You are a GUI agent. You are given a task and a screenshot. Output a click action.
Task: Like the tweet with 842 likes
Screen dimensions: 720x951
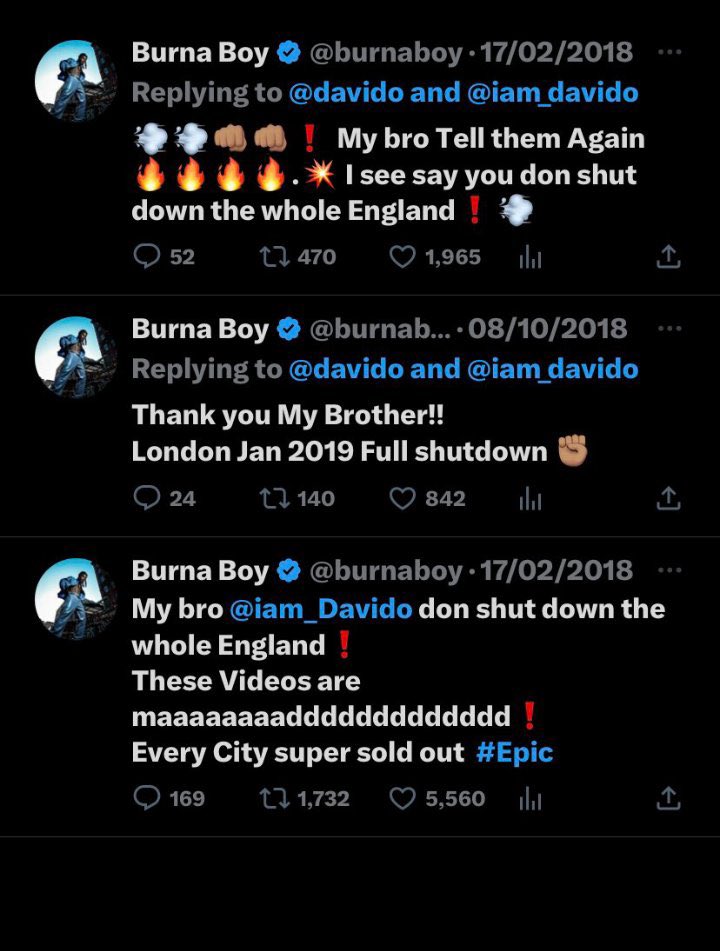[x=402, y=498]
